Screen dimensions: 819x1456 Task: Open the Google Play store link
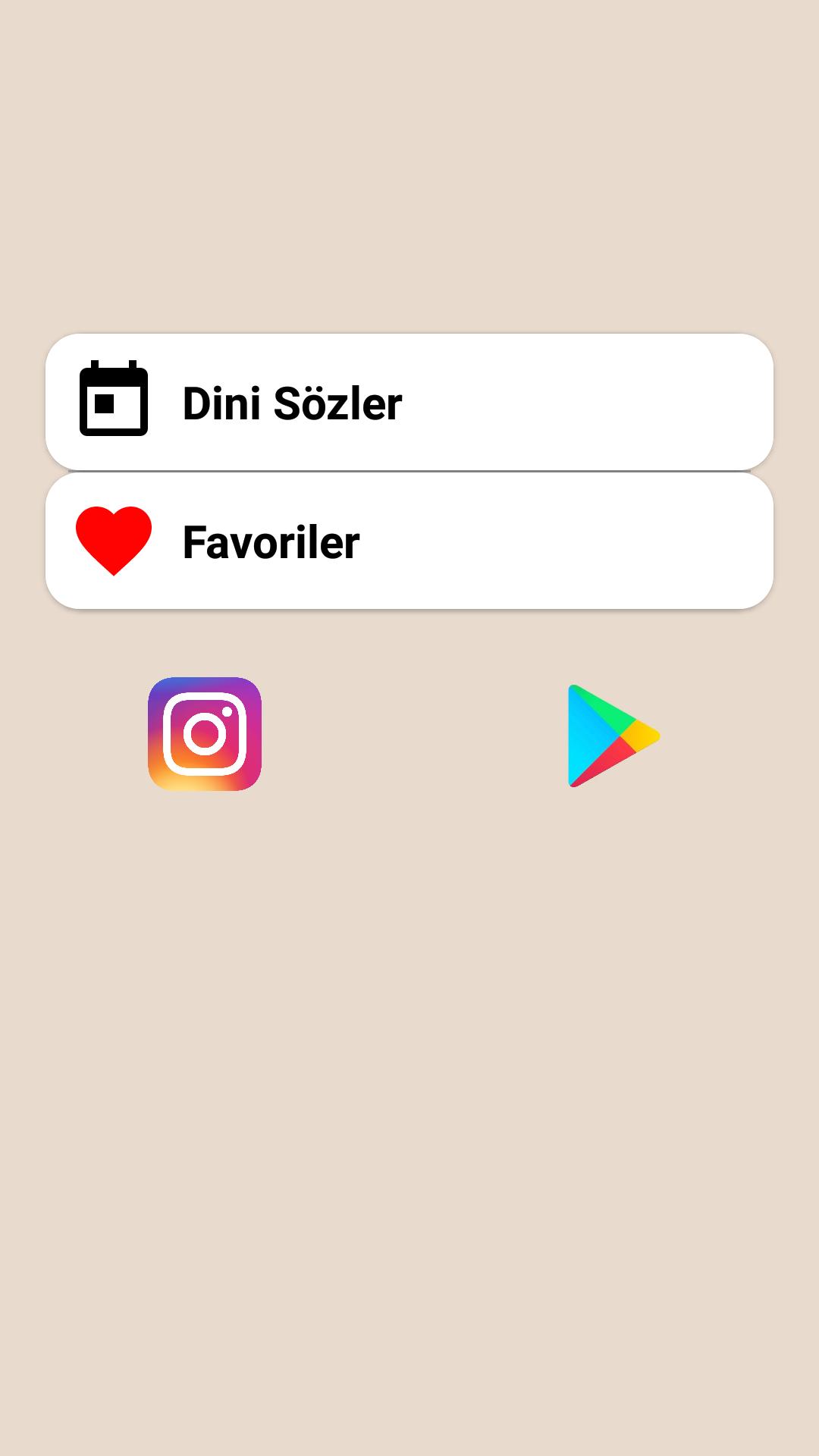point(613,736)
